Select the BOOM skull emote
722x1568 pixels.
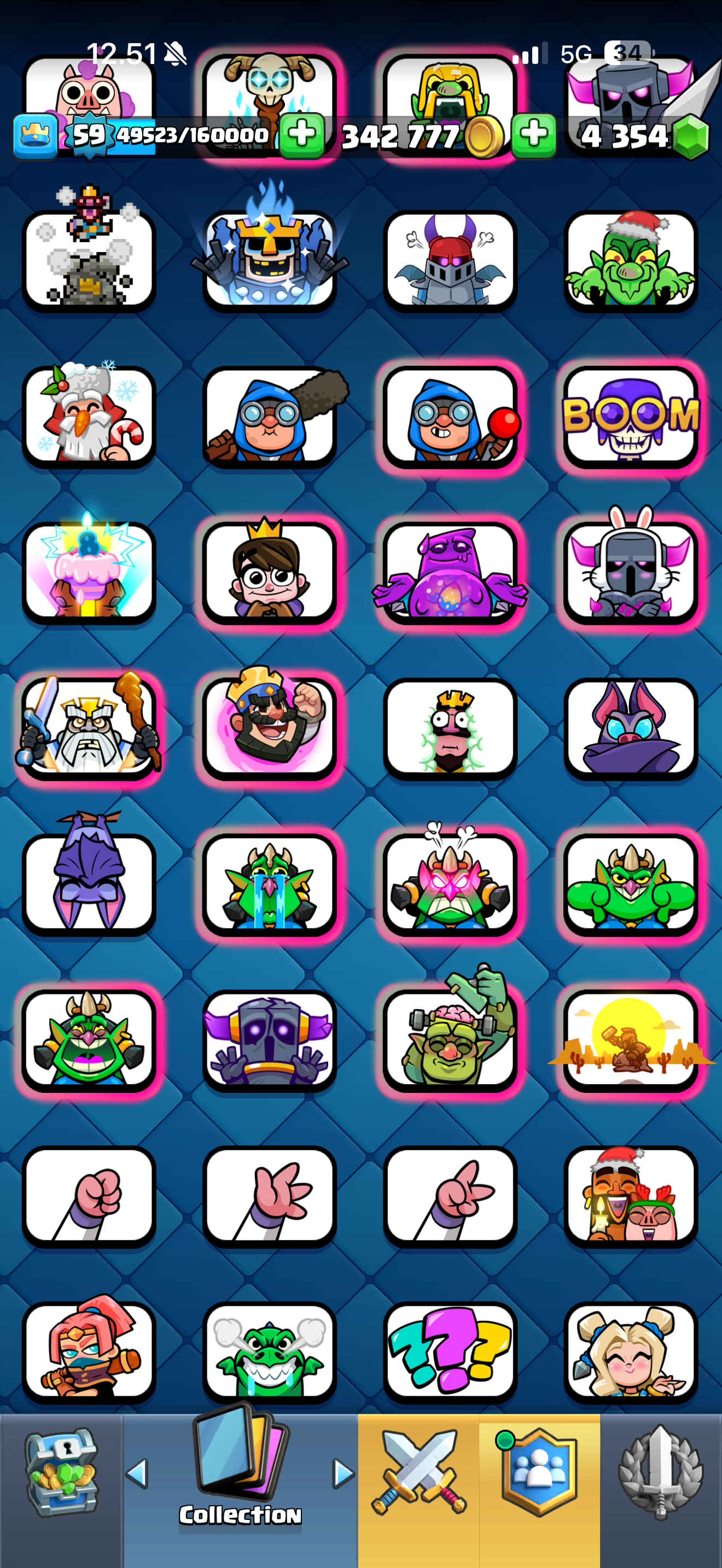(631, 417)
